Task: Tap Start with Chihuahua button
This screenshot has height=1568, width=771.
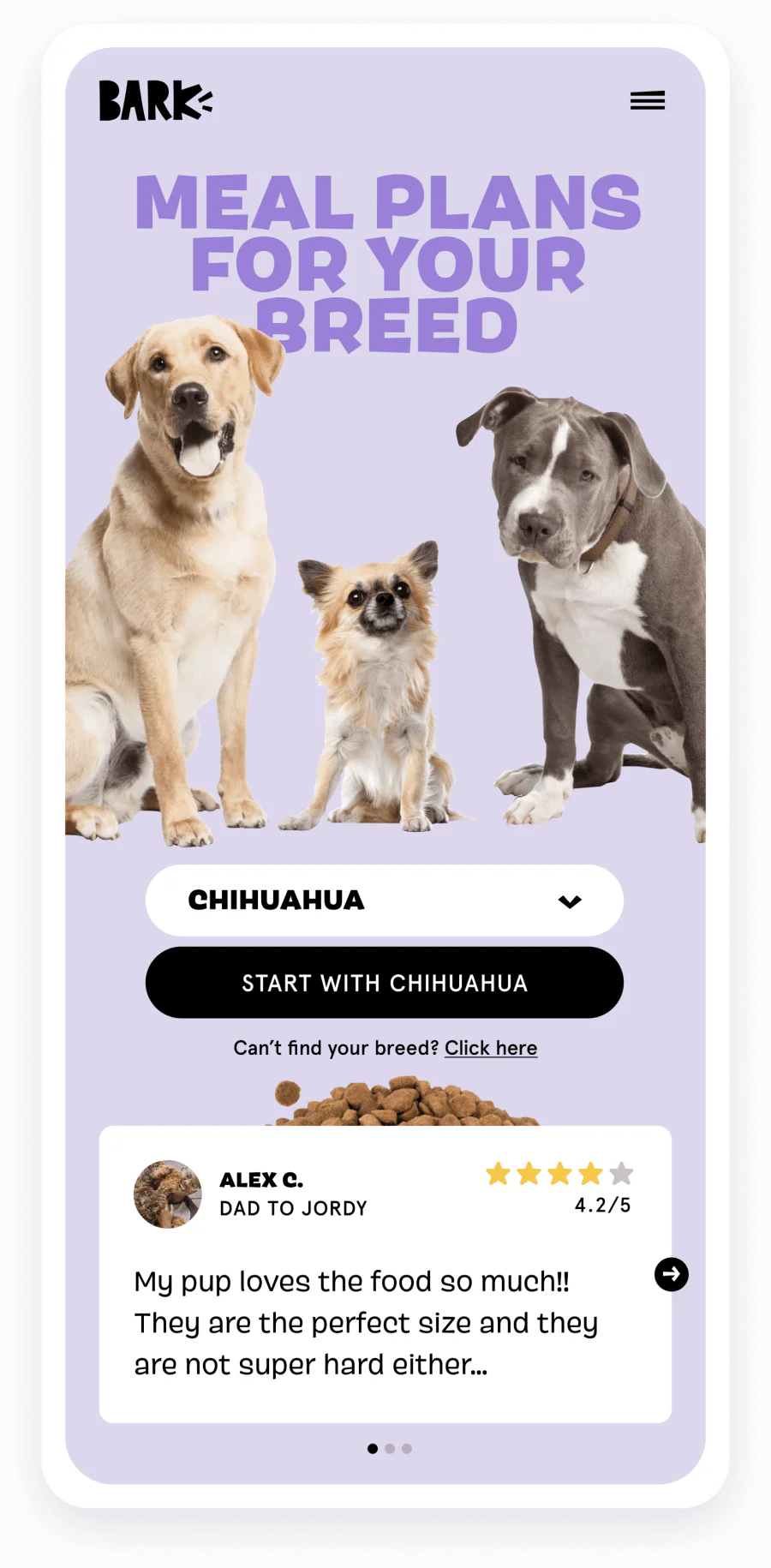Action: pos(384,983)
